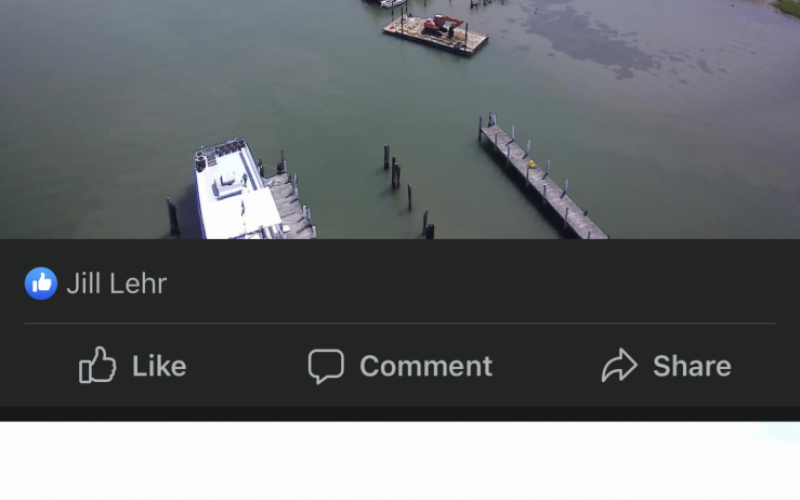Share this post
Screen dimensions: 800x500
pos(666,366)
